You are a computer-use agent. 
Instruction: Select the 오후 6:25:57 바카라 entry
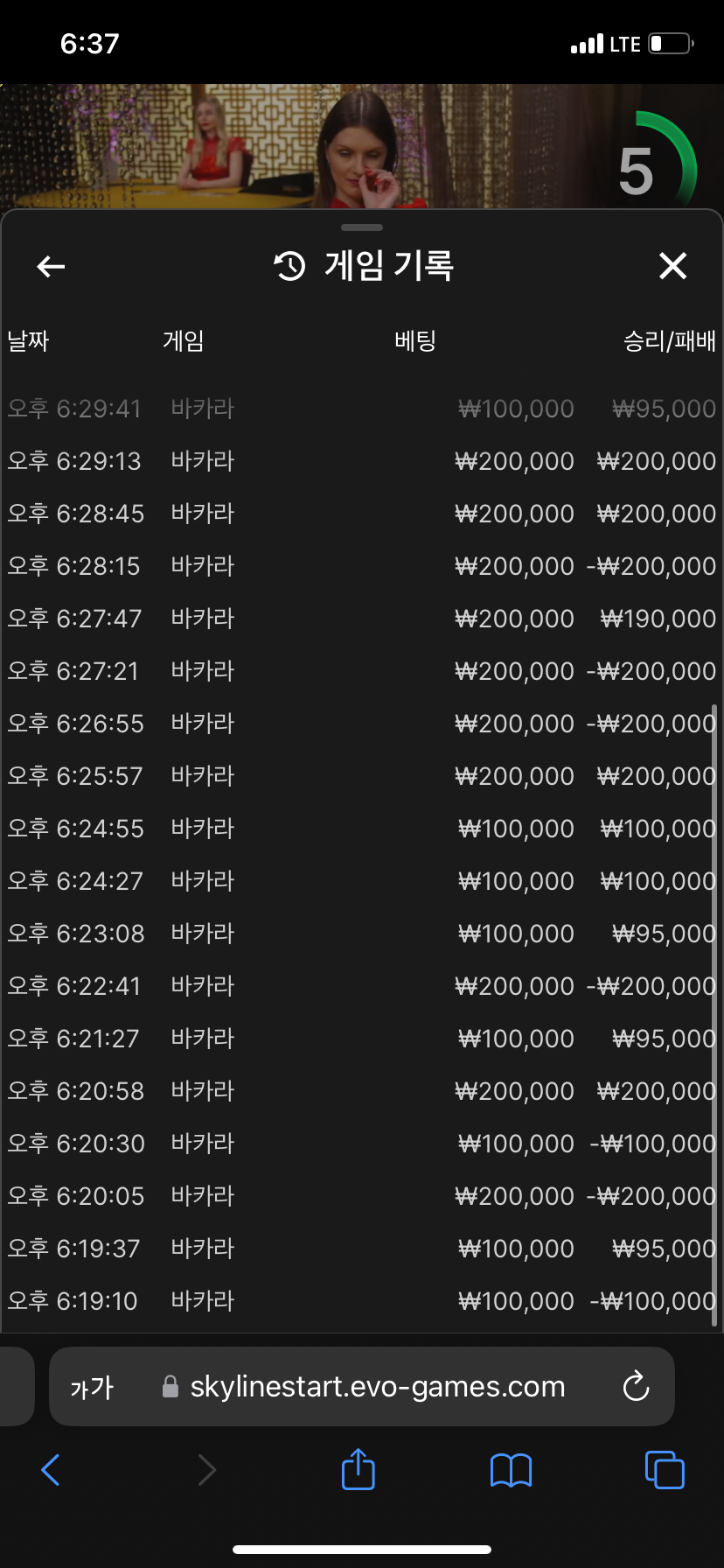[x=361, y=776]
